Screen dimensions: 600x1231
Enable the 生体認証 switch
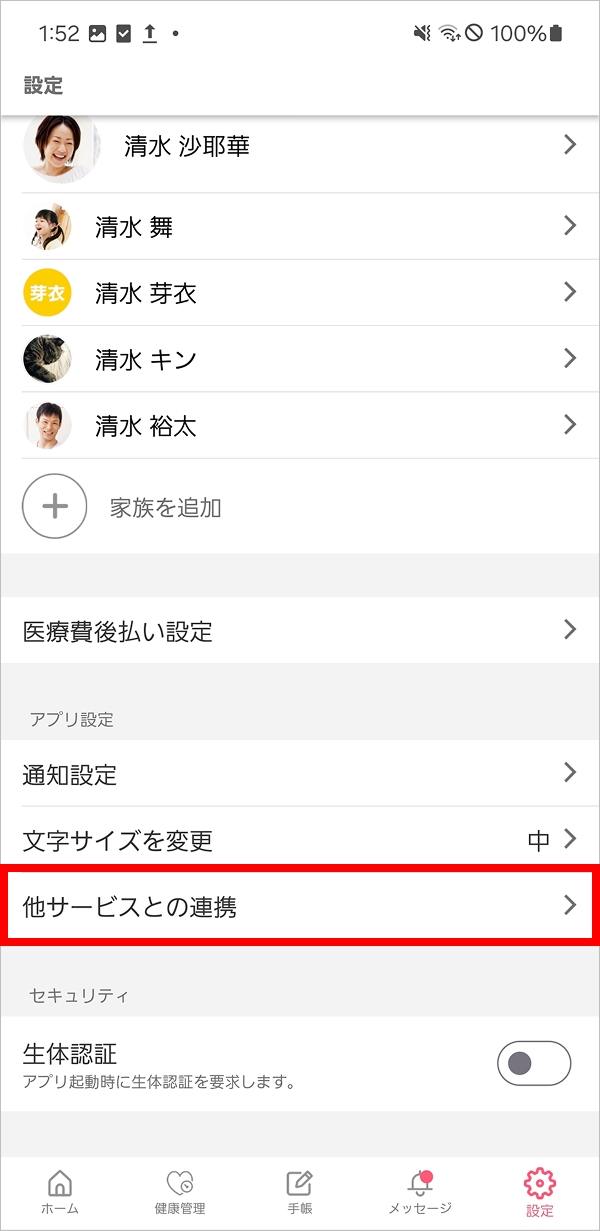point(533,1063)
